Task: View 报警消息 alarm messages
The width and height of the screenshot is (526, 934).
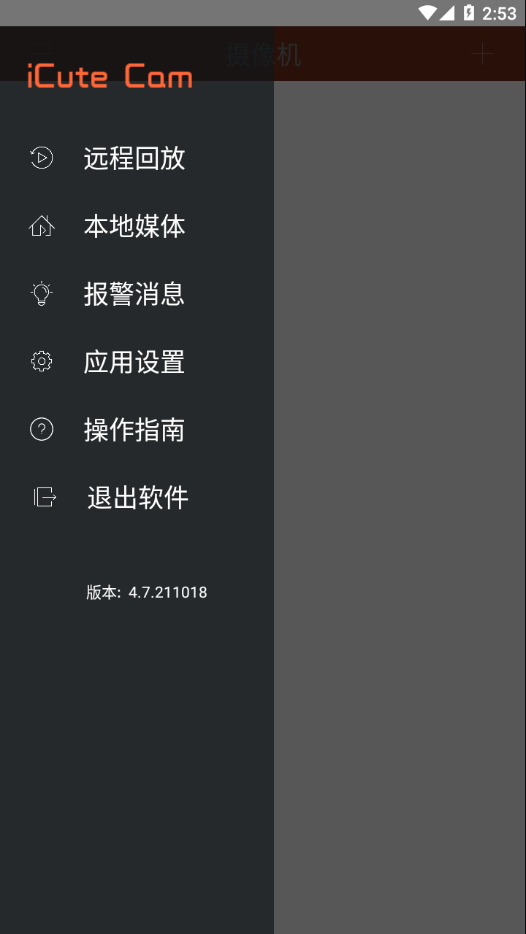Action: 136,294
